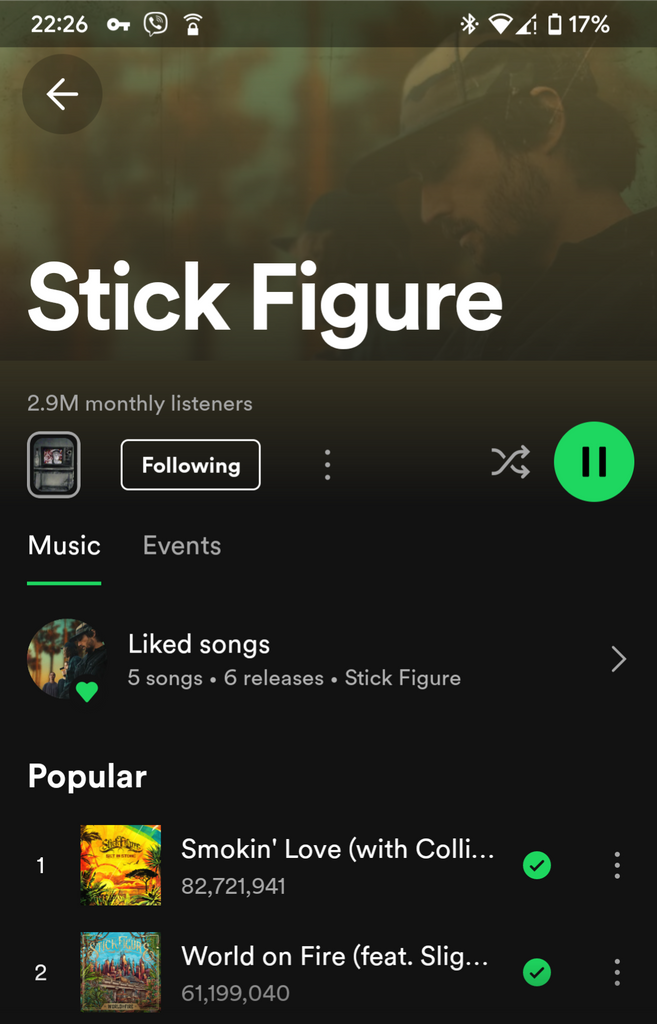Viewport: 657px width, 1024px height.
Task: Go back using the arrow icon
Action: click(x=62, y=94)
